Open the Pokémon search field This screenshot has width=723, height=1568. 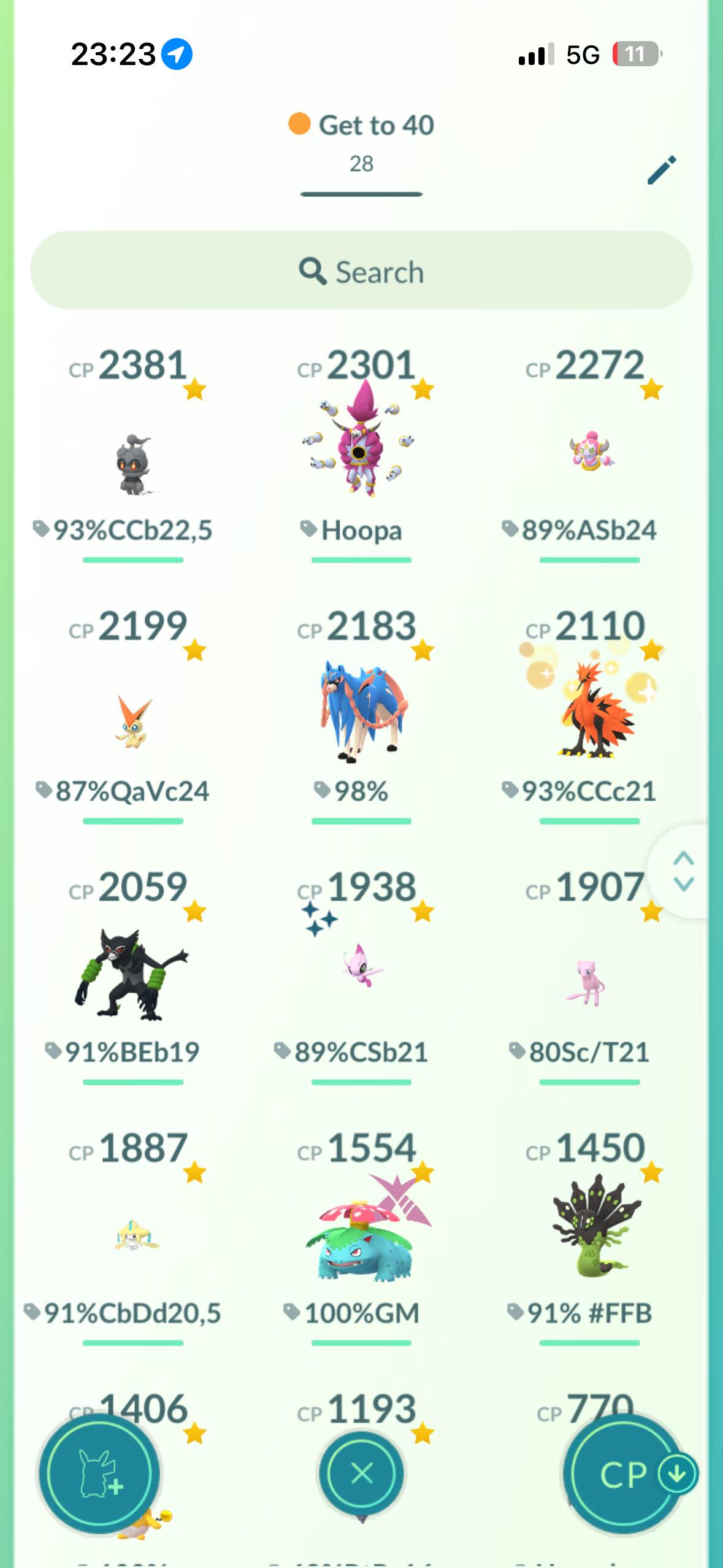[361, 271]
